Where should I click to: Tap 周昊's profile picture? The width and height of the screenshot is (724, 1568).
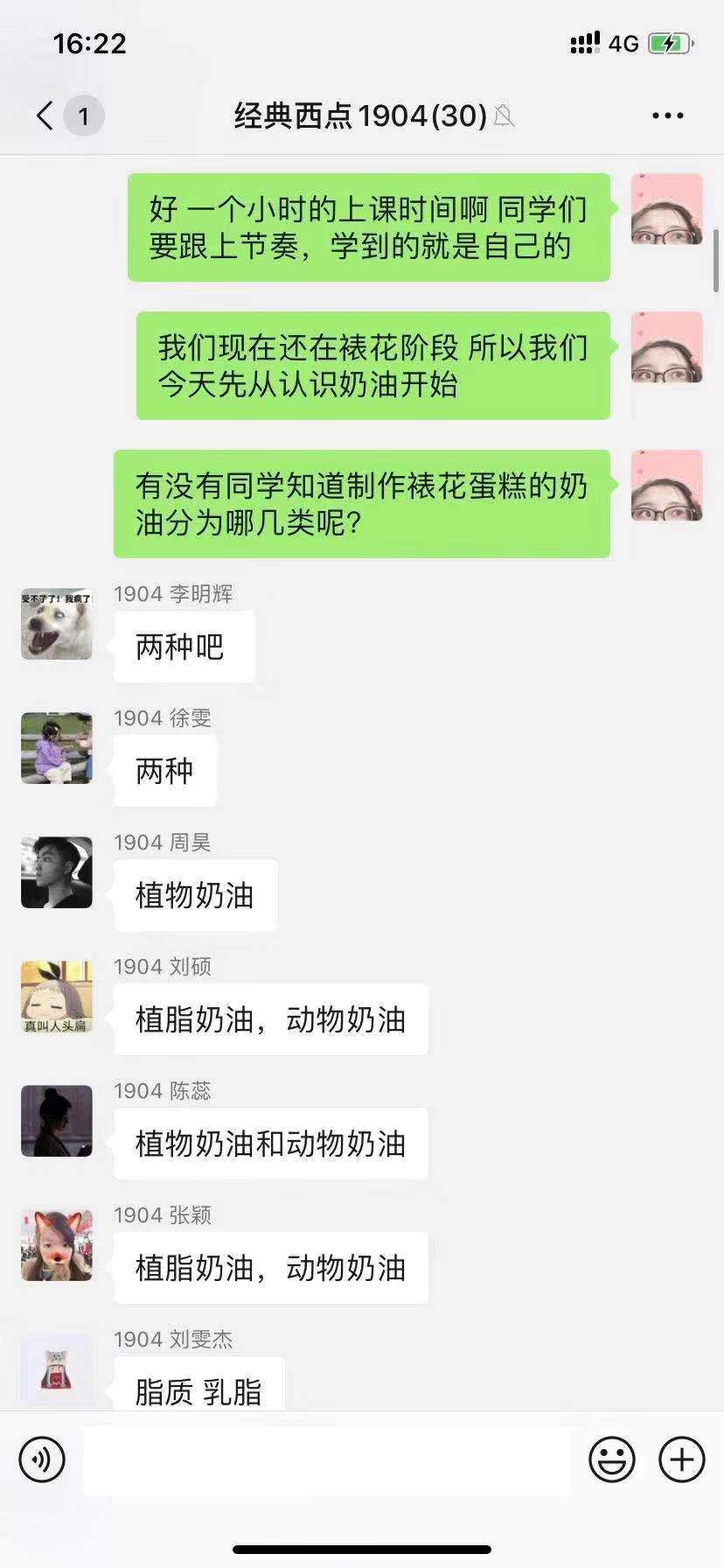pos(57,872)
